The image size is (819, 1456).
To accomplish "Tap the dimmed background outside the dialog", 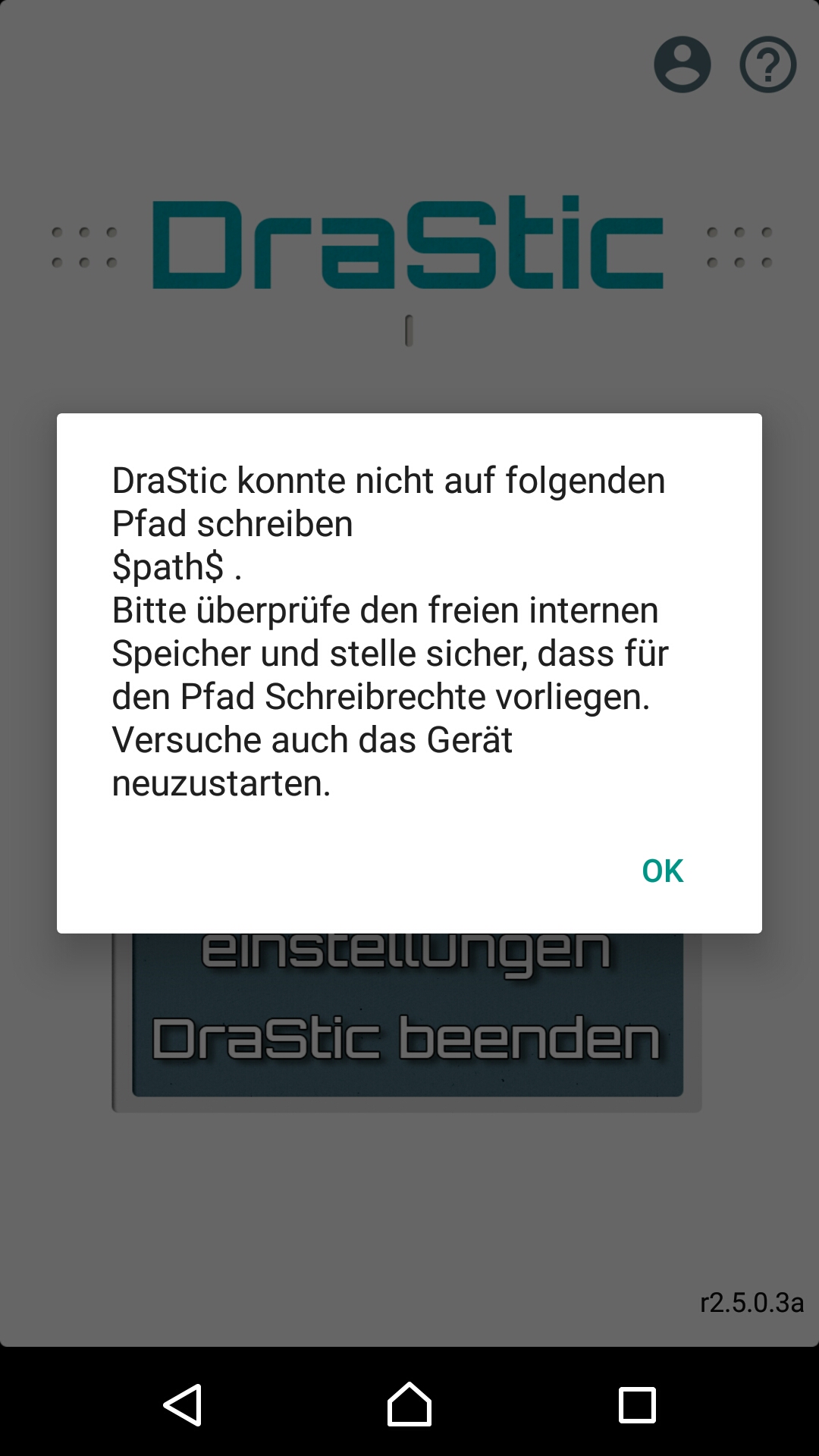I will click(x=409, y=1213).
